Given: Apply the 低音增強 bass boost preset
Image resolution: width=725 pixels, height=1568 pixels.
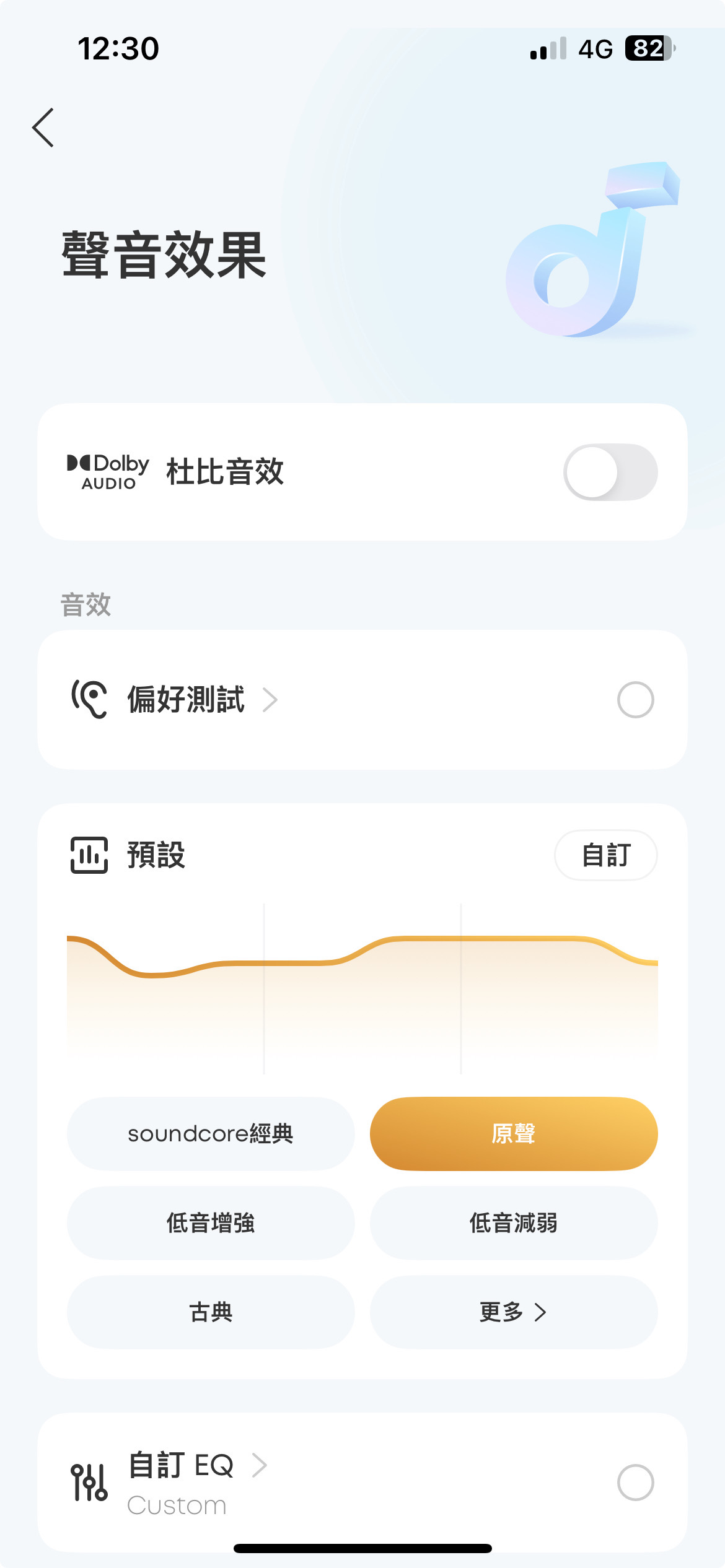Looking at the screenshot, I should click(211, 1223).
